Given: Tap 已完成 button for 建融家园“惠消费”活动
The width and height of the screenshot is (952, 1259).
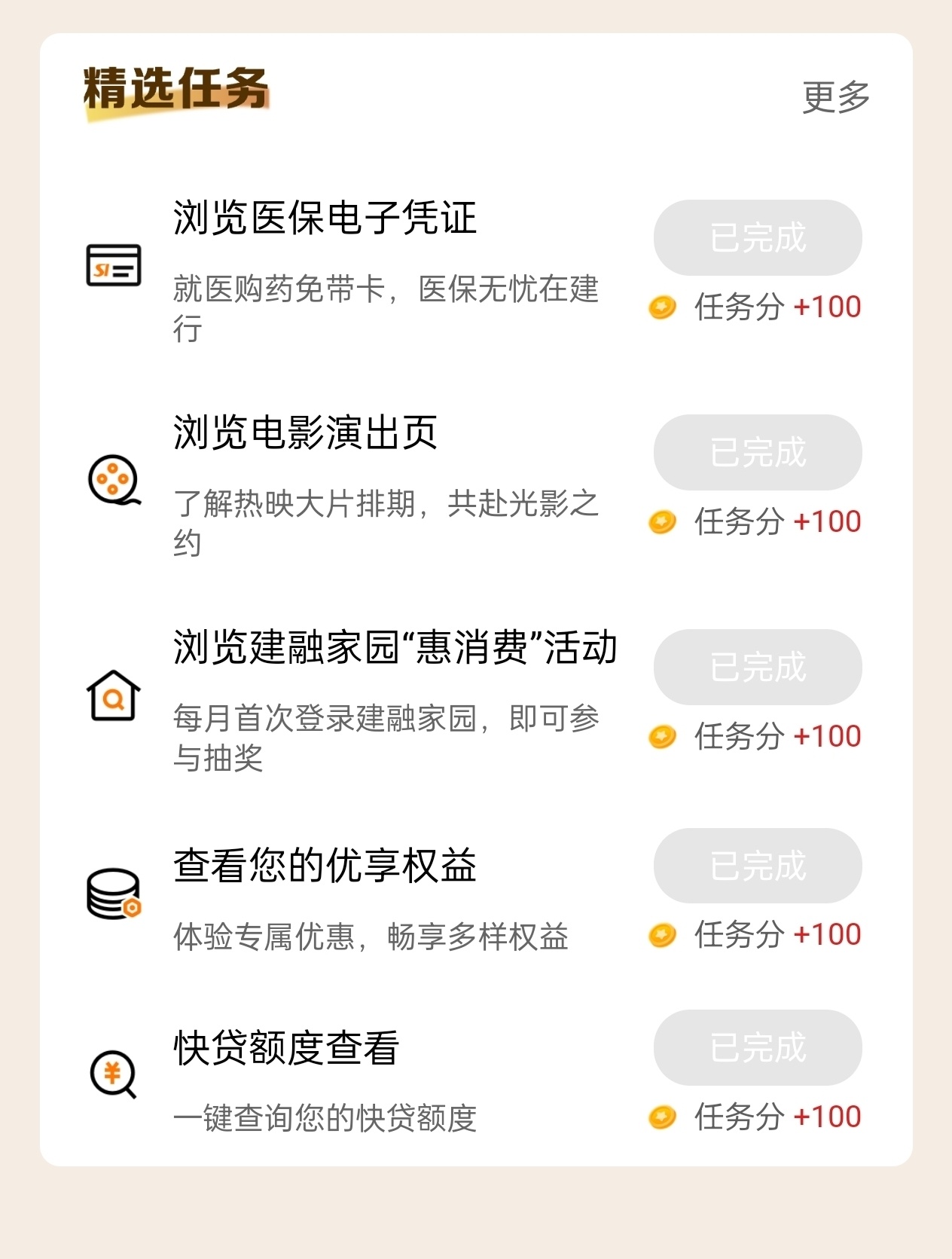Looking at the screenshot, I should point(757,667).
